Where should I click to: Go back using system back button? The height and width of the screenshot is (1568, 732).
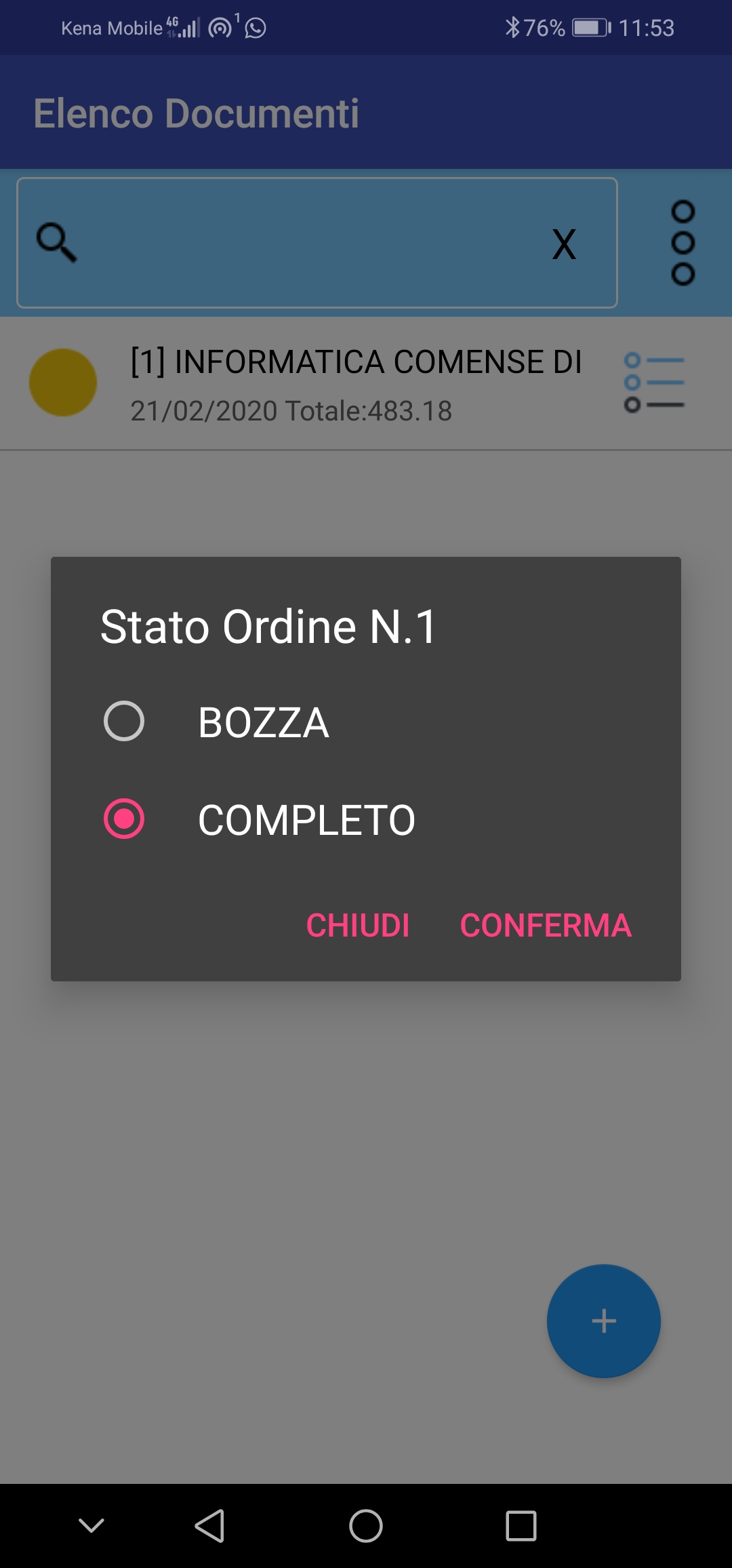(209, 1526)
